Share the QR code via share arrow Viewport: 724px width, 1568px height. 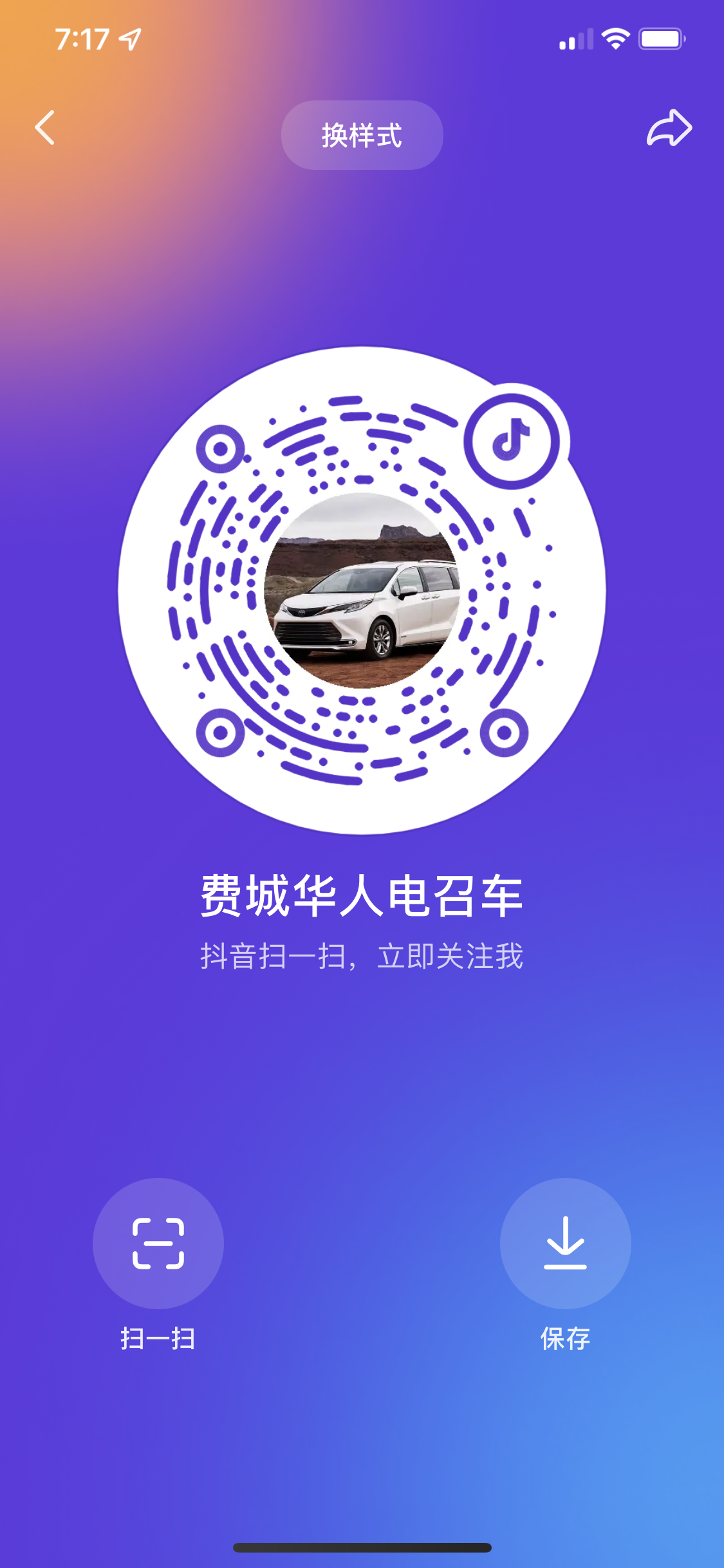[669, 127]
